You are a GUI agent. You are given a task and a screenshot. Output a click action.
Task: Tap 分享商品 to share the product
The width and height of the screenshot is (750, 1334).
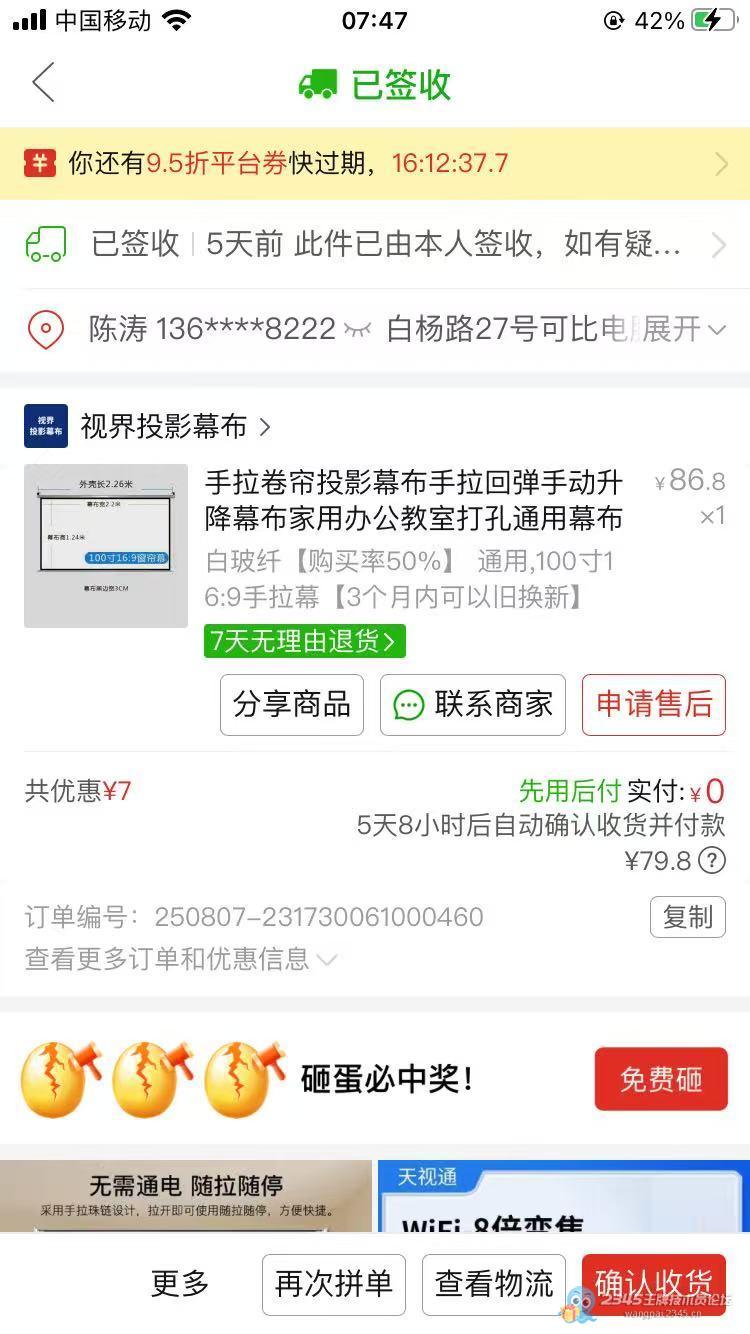tap(291, 704)
